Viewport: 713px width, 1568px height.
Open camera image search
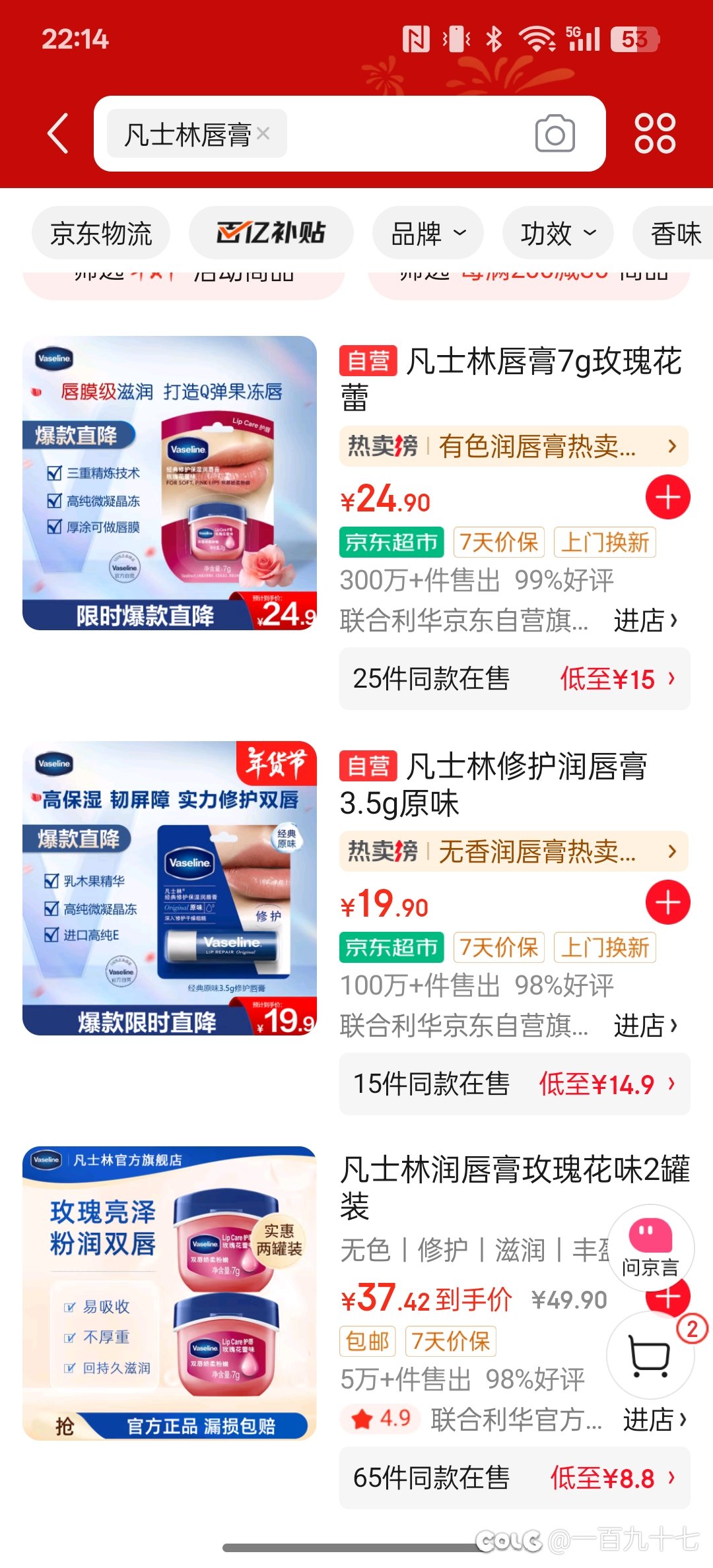[555, 133]
